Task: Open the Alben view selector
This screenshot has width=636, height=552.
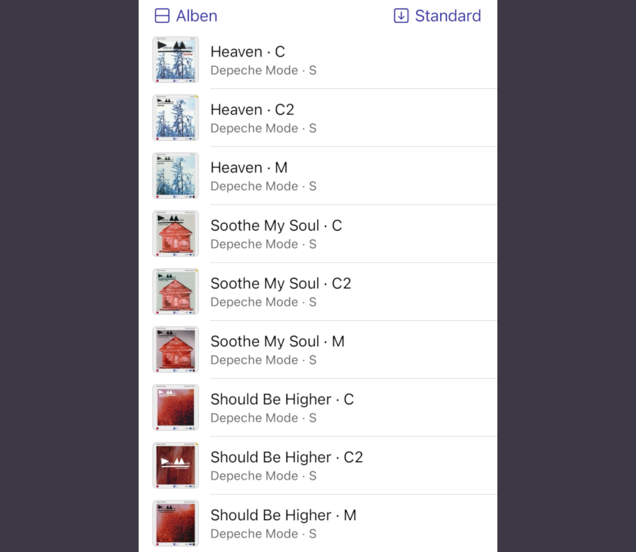Action: [x=186, y=16]
